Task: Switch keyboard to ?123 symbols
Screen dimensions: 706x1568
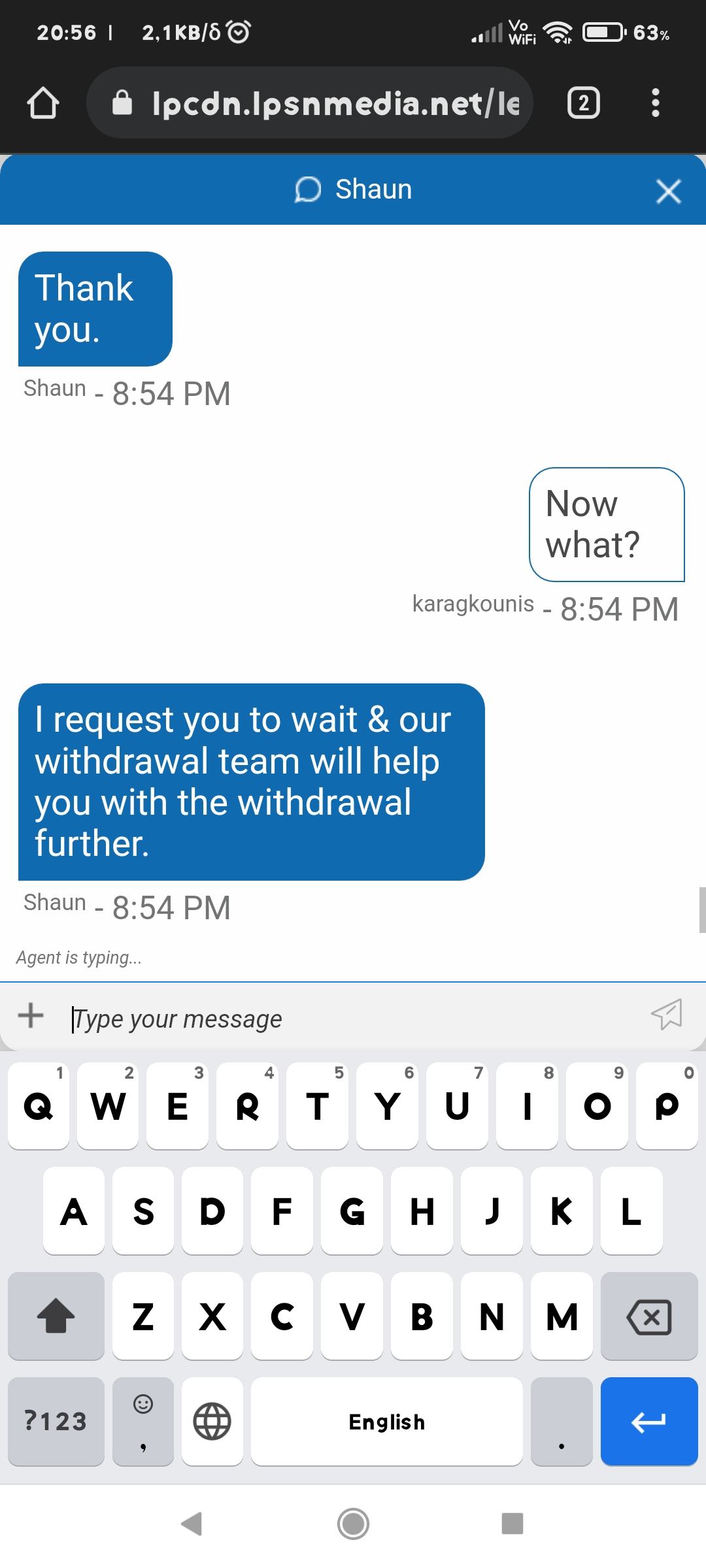Action: tap(56, 1421)
